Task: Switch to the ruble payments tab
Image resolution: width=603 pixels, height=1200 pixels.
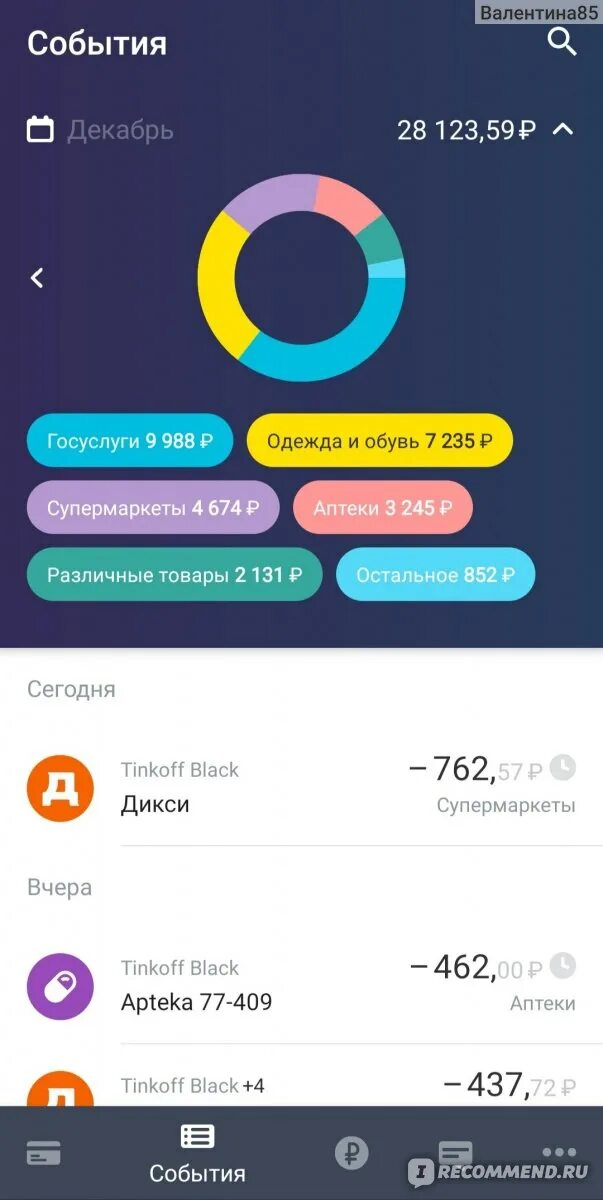Action: point(351,1152)
